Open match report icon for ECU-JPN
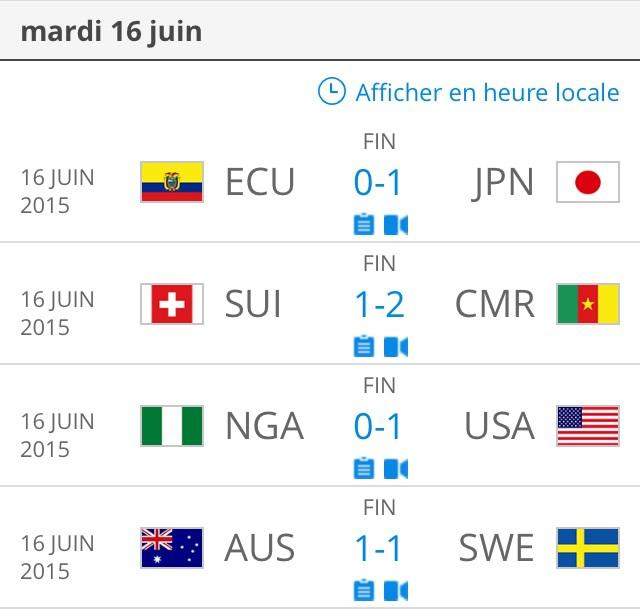Screen dimensions: 640x609 (364, 225)
